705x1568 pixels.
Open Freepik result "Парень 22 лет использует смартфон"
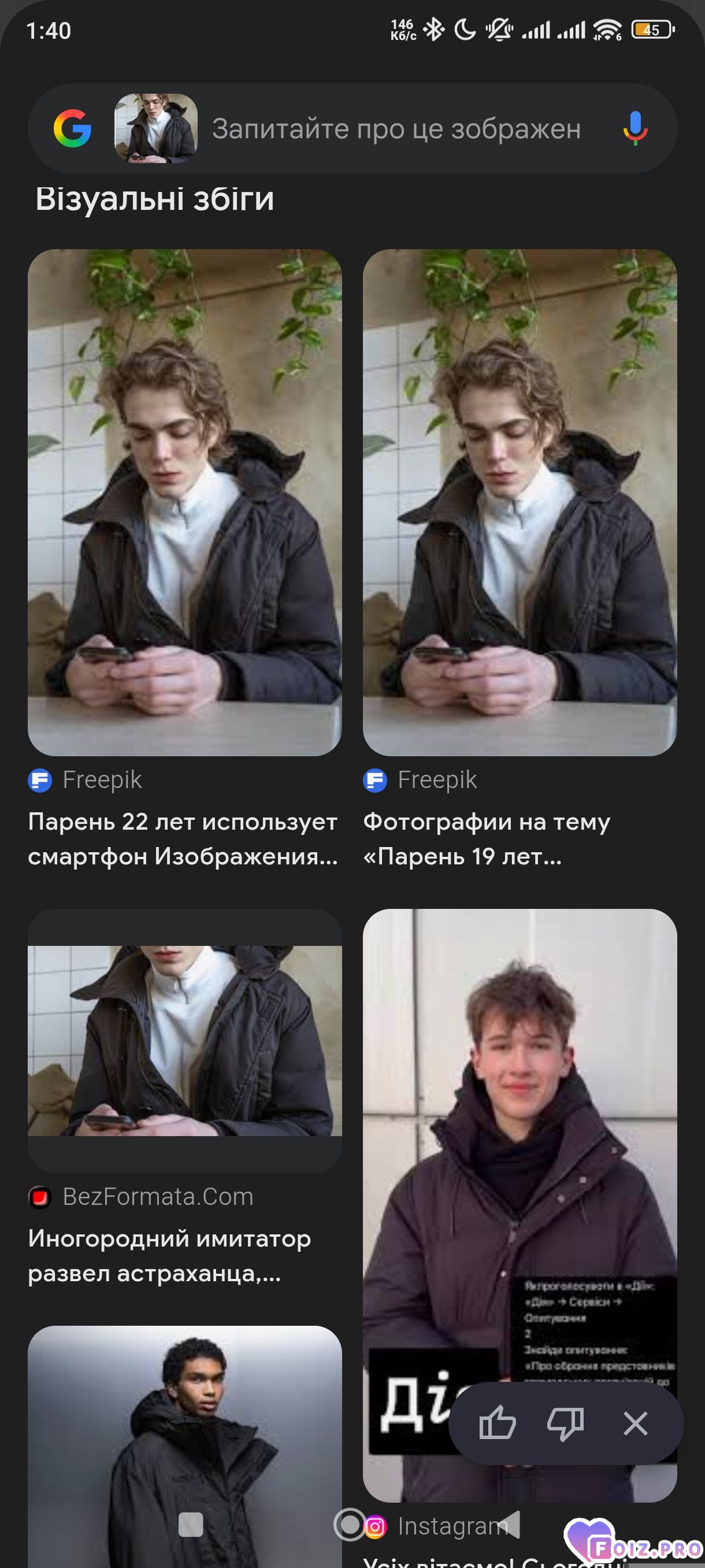184,502
